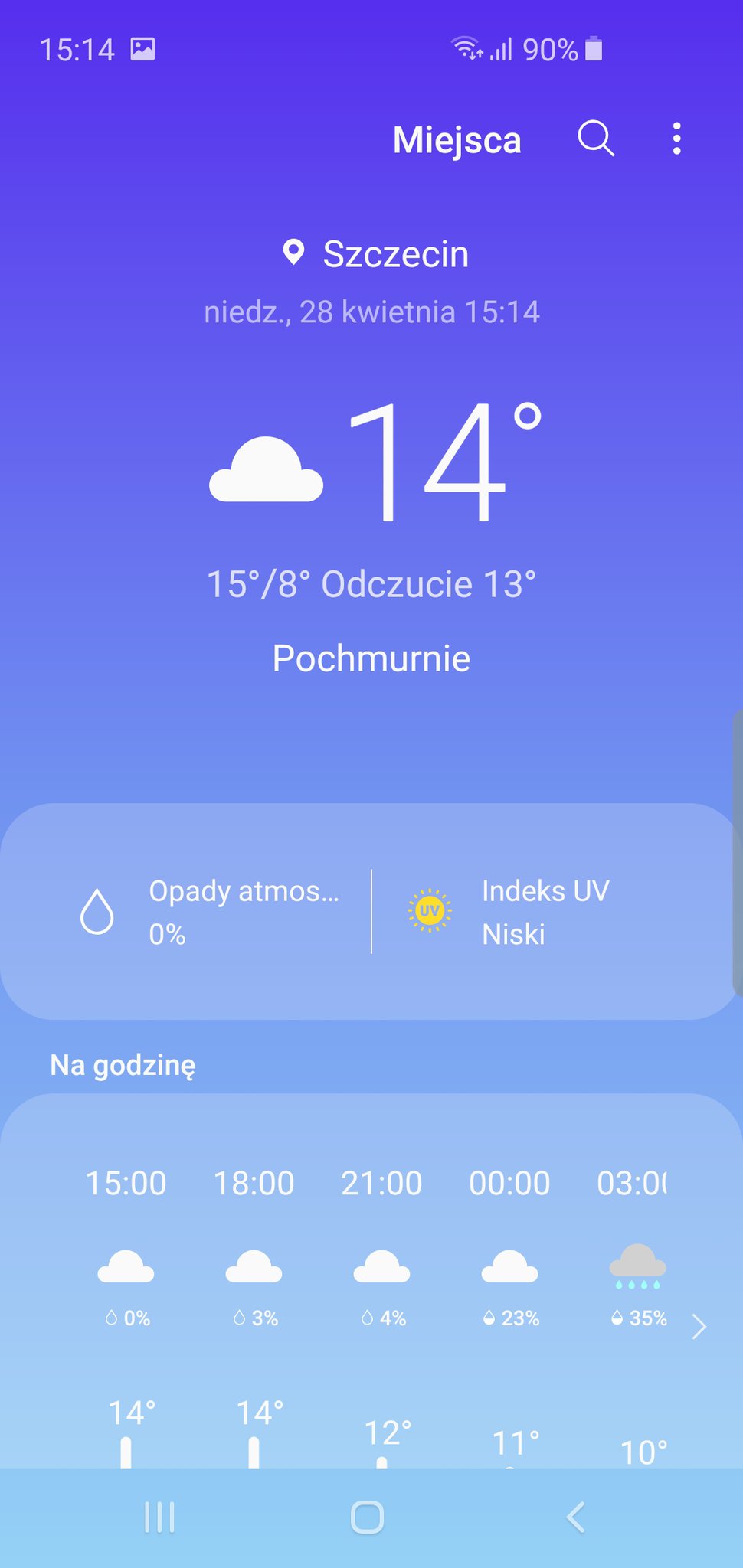Viewport: 743px width, 1568px height.
Task: Open the search magnifier icon
Action: [596, 139]
